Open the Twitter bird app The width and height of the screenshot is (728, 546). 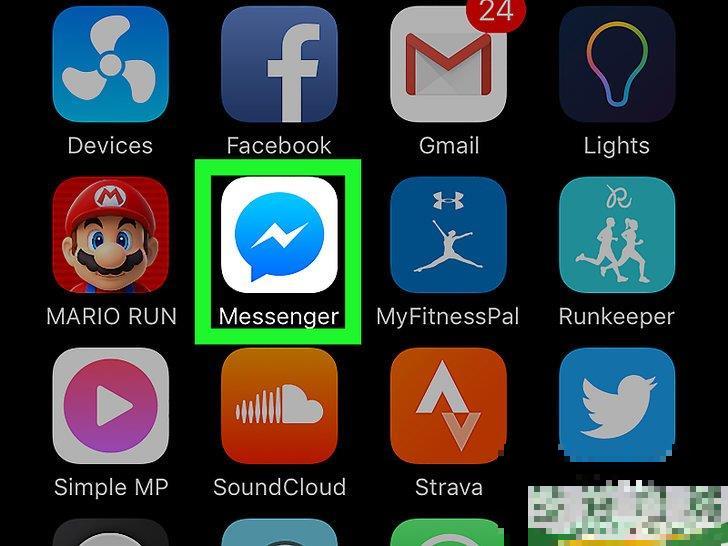tap(616, 405)
